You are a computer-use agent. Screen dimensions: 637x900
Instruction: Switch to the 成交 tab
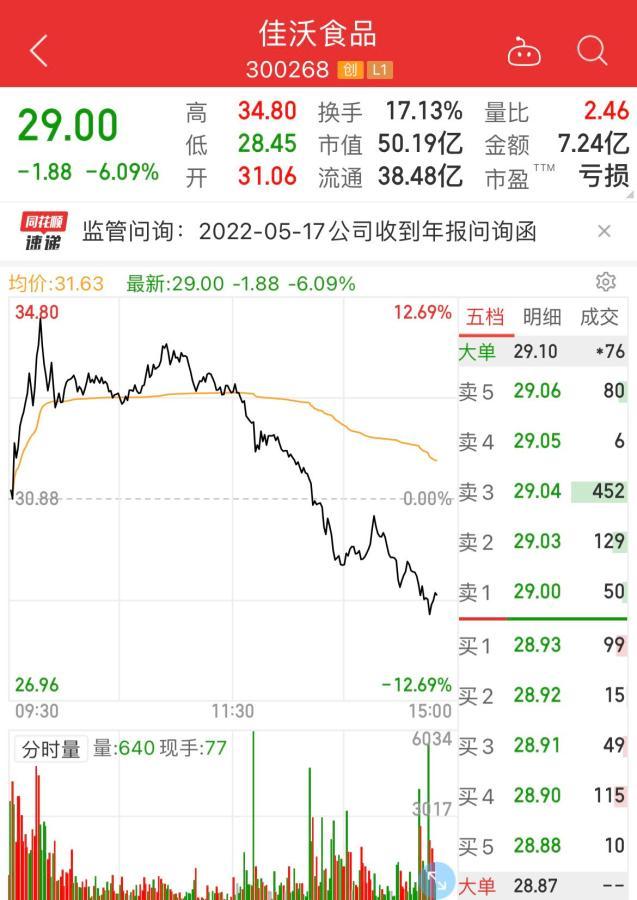coord(600,317)
